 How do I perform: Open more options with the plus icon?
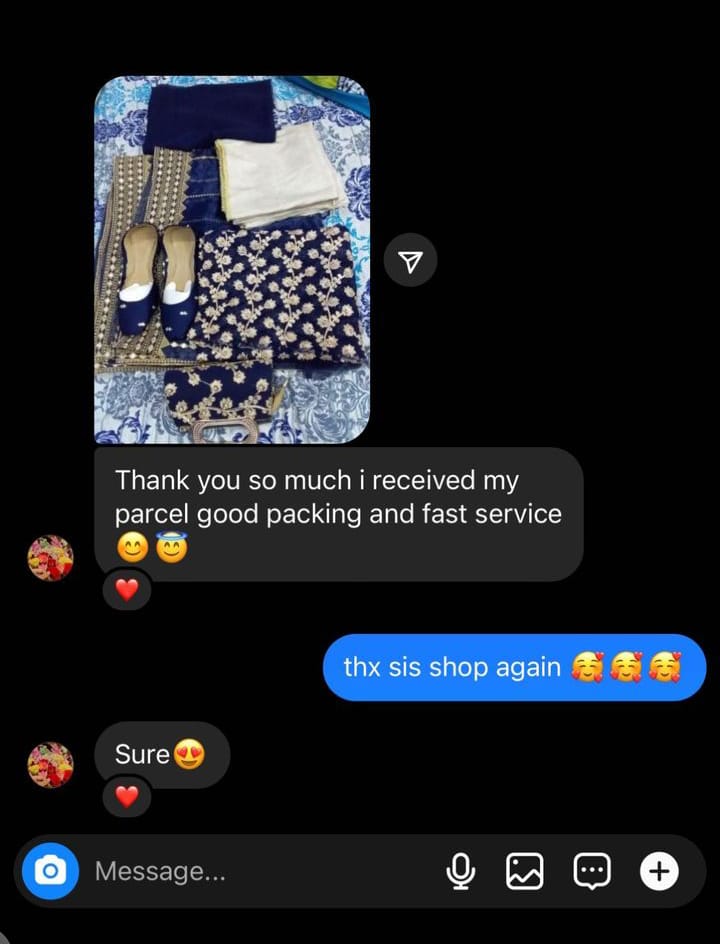coord(658,871)
